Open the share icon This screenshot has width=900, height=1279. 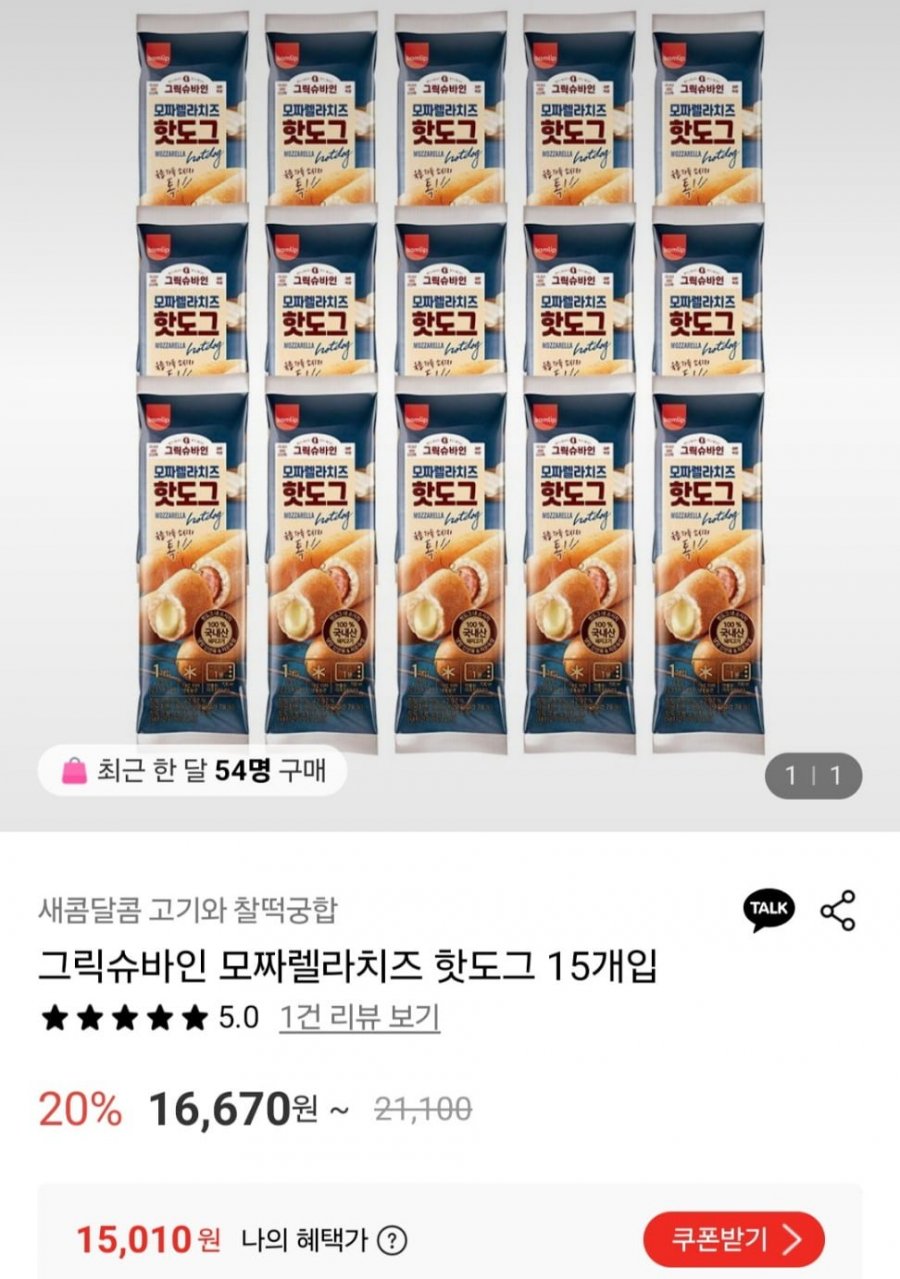coord(837,909)
